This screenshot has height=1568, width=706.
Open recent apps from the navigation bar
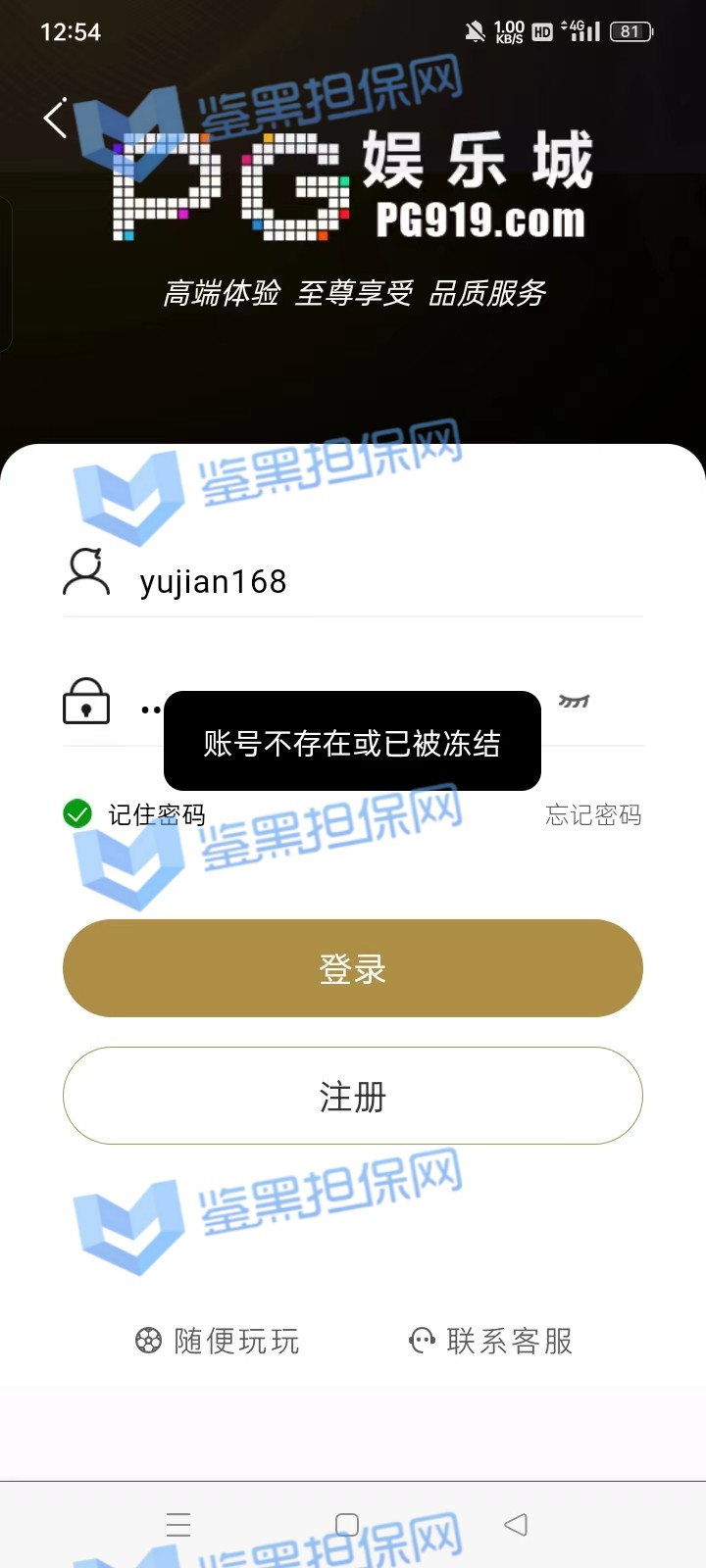(x=178, y=1525)
